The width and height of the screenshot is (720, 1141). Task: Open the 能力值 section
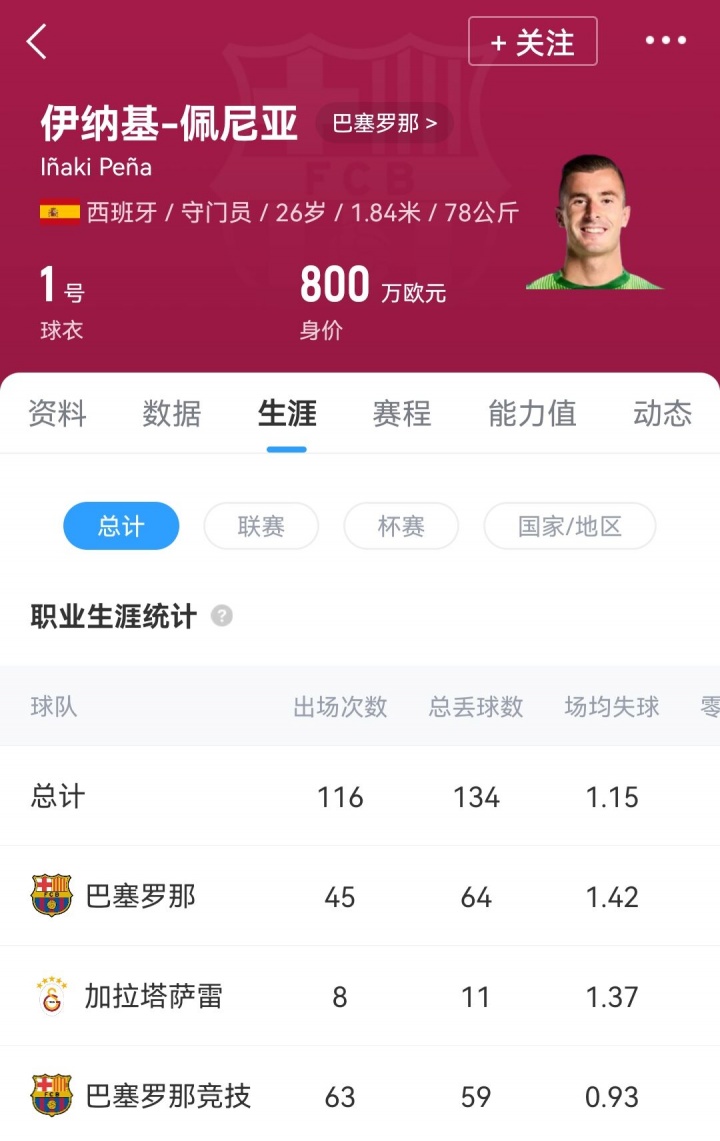531,413
